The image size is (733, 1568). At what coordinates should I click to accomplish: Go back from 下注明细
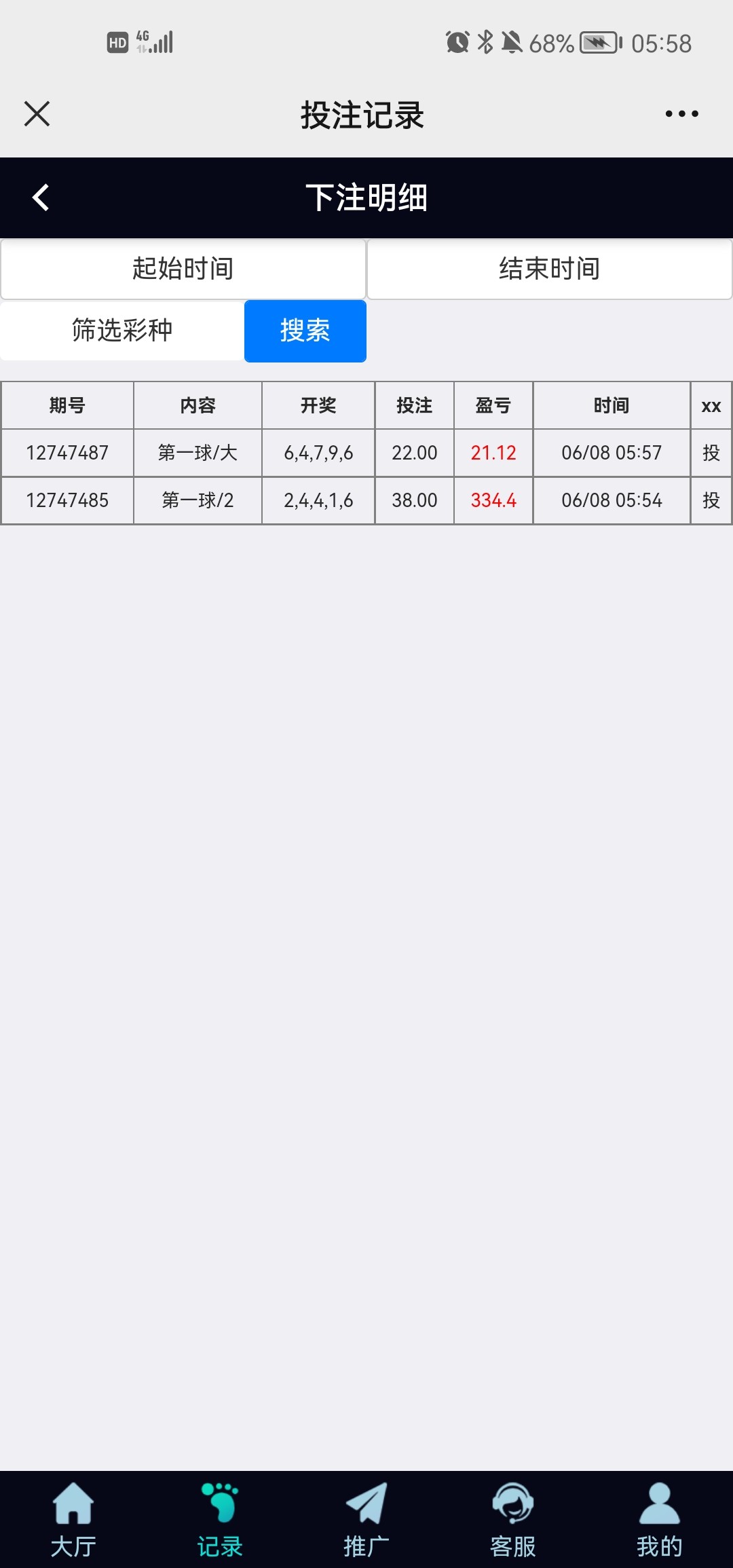[x=41, y=198]
